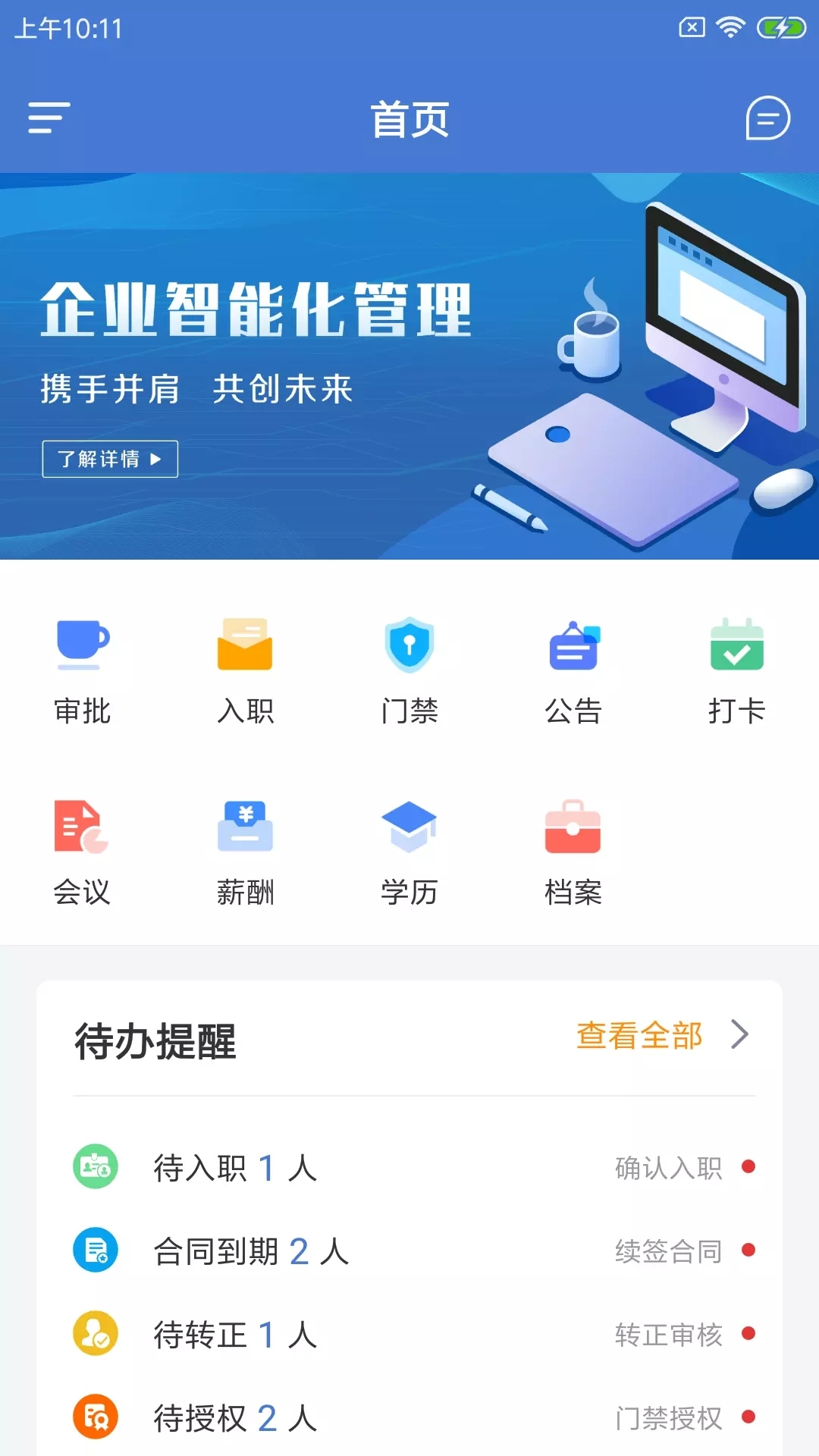This screenshot has width=819, height=1456.
Task: Open the hamburger menu on top left
Action: 48,118
